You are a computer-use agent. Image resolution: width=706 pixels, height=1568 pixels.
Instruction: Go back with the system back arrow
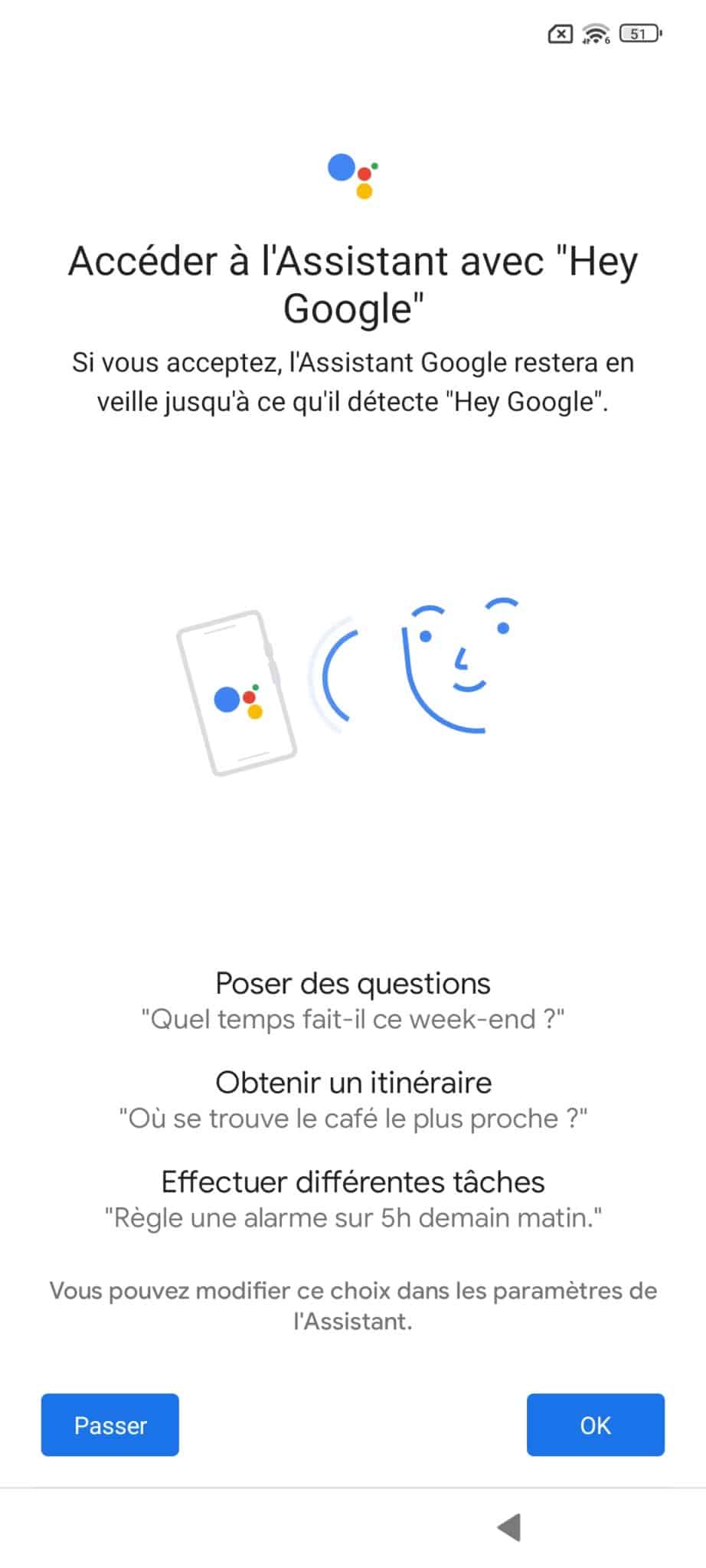click(509, 1527)
